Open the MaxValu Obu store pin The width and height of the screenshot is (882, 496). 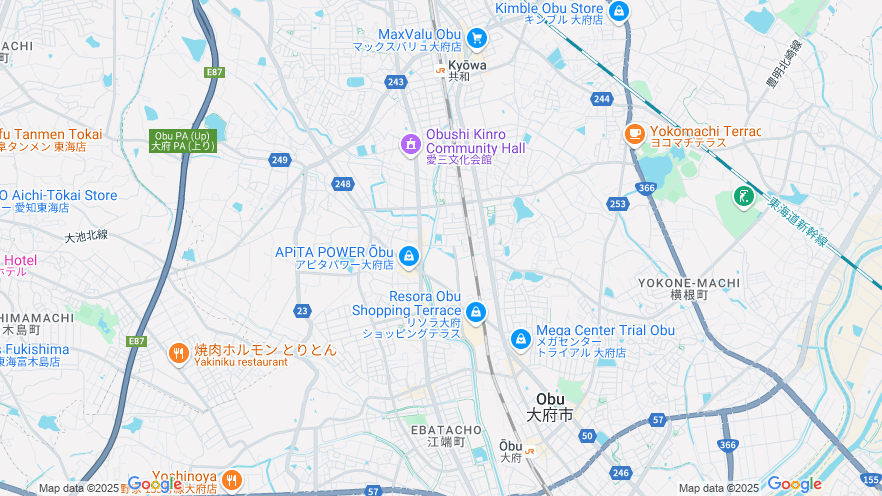[x=477, y=39]
